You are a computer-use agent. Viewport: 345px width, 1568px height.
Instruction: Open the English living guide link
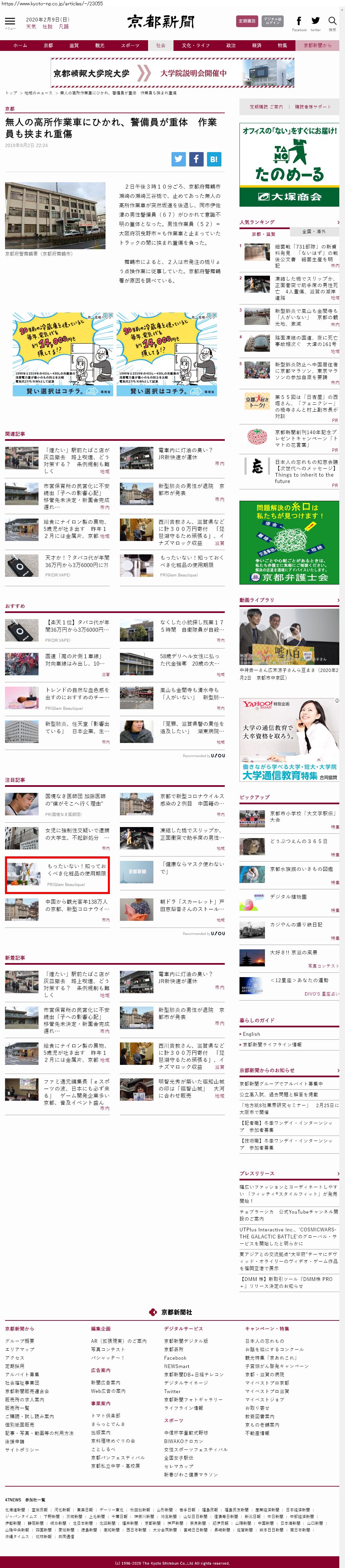[x=251, y=1034]
